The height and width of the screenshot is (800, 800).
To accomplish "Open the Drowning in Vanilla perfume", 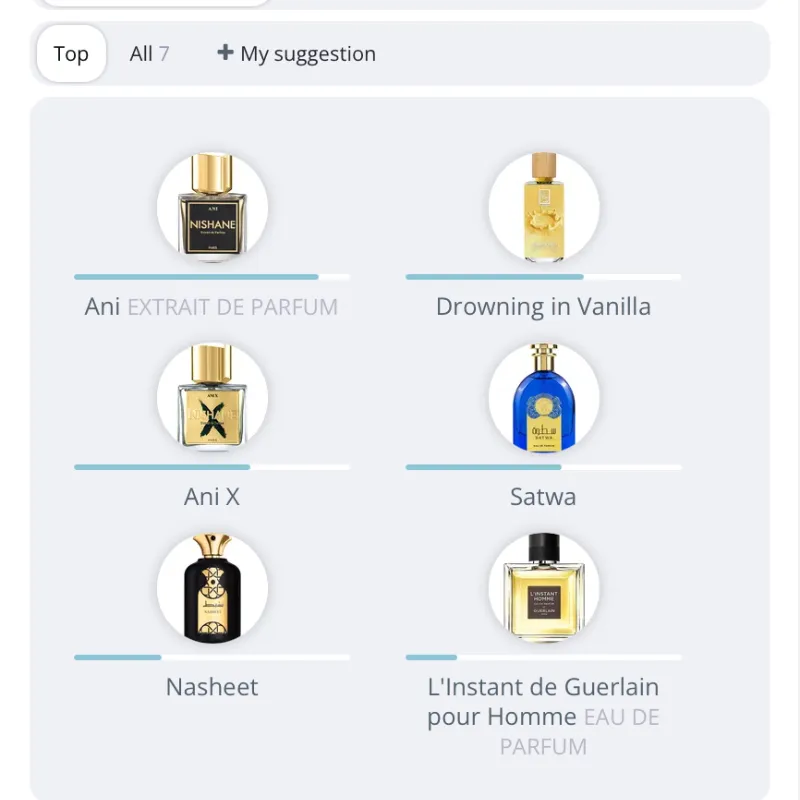I will tap(543, 209).
